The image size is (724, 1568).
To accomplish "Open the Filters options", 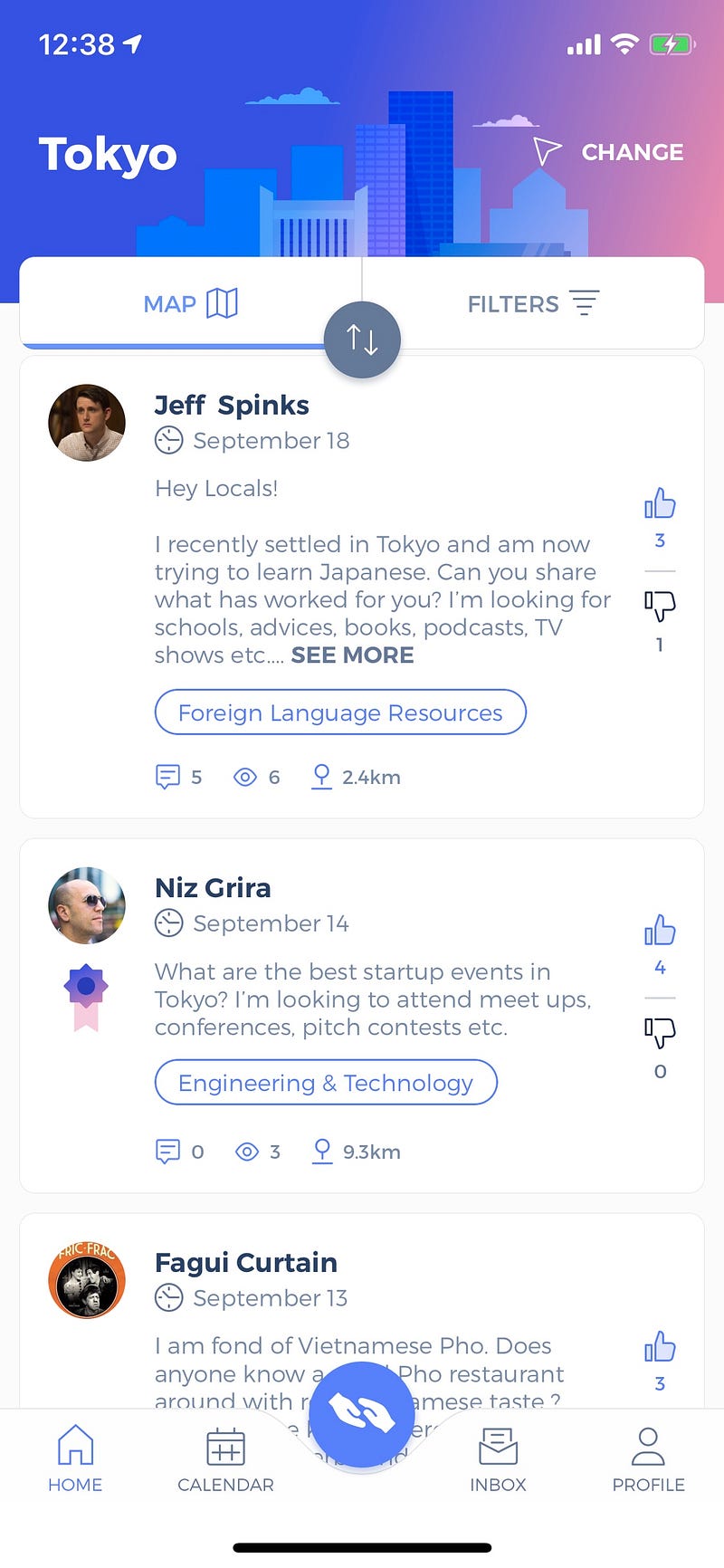I will click(x=532, y=303).
